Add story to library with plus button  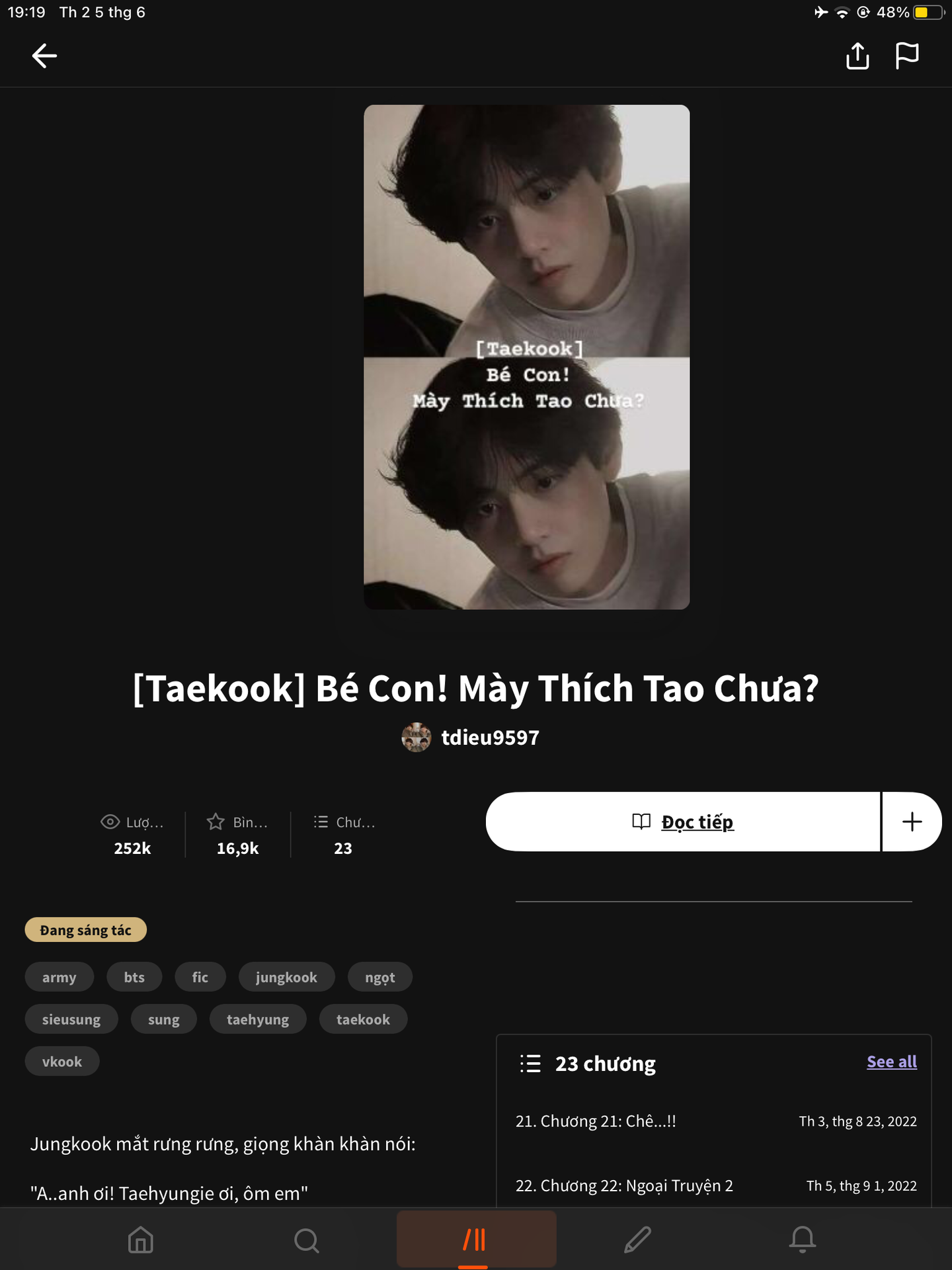pyautogui.click(x=912, y=822)
